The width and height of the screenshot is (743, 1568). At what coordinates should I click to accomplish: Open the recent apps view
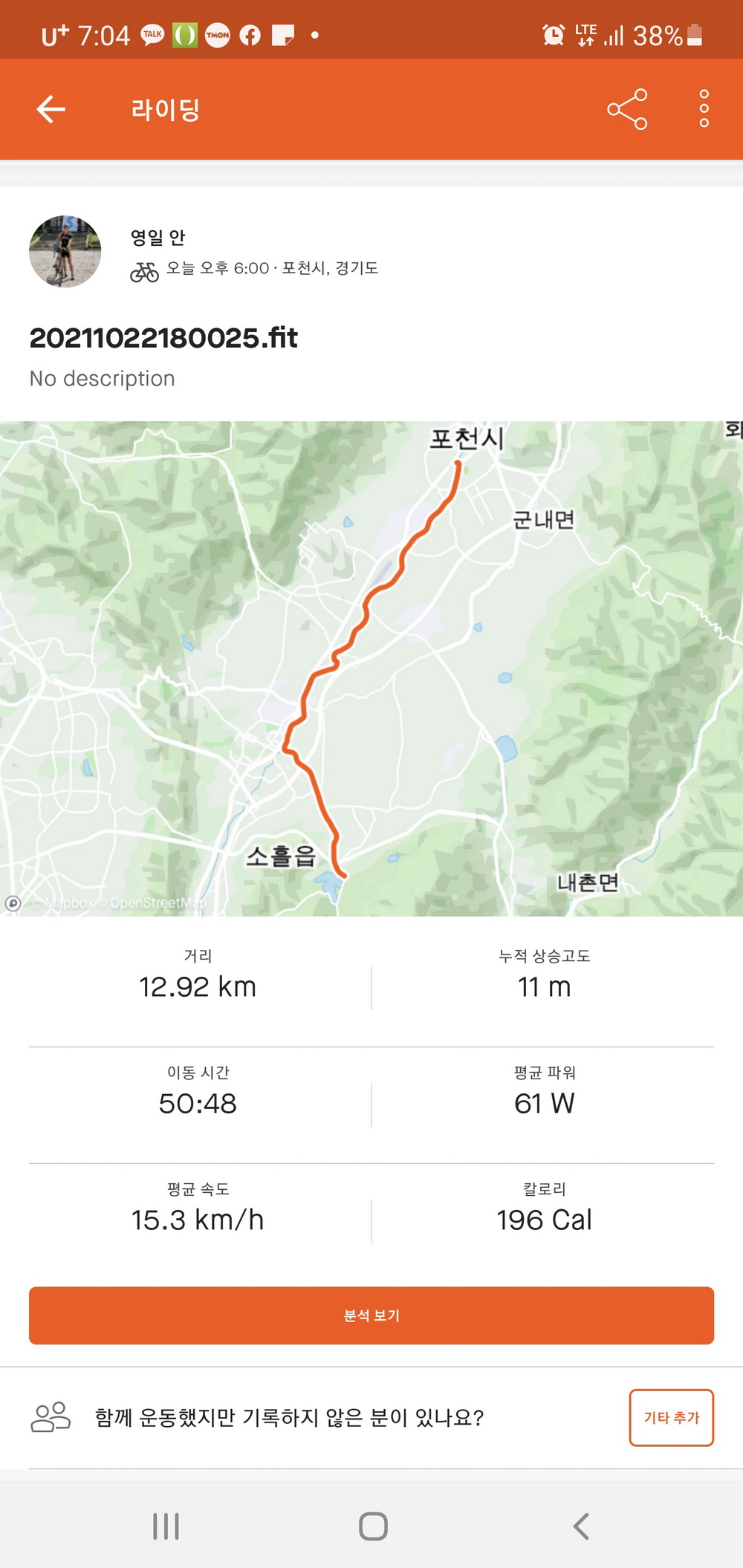166,1526
